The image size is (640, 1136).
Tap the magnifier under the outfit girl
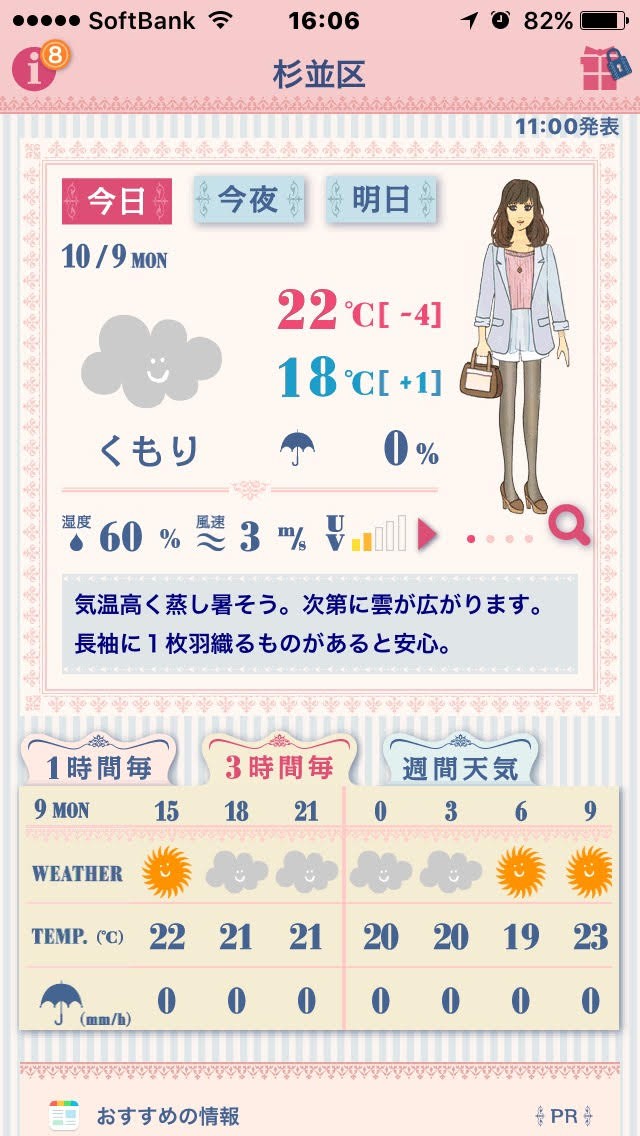[569, 525]
